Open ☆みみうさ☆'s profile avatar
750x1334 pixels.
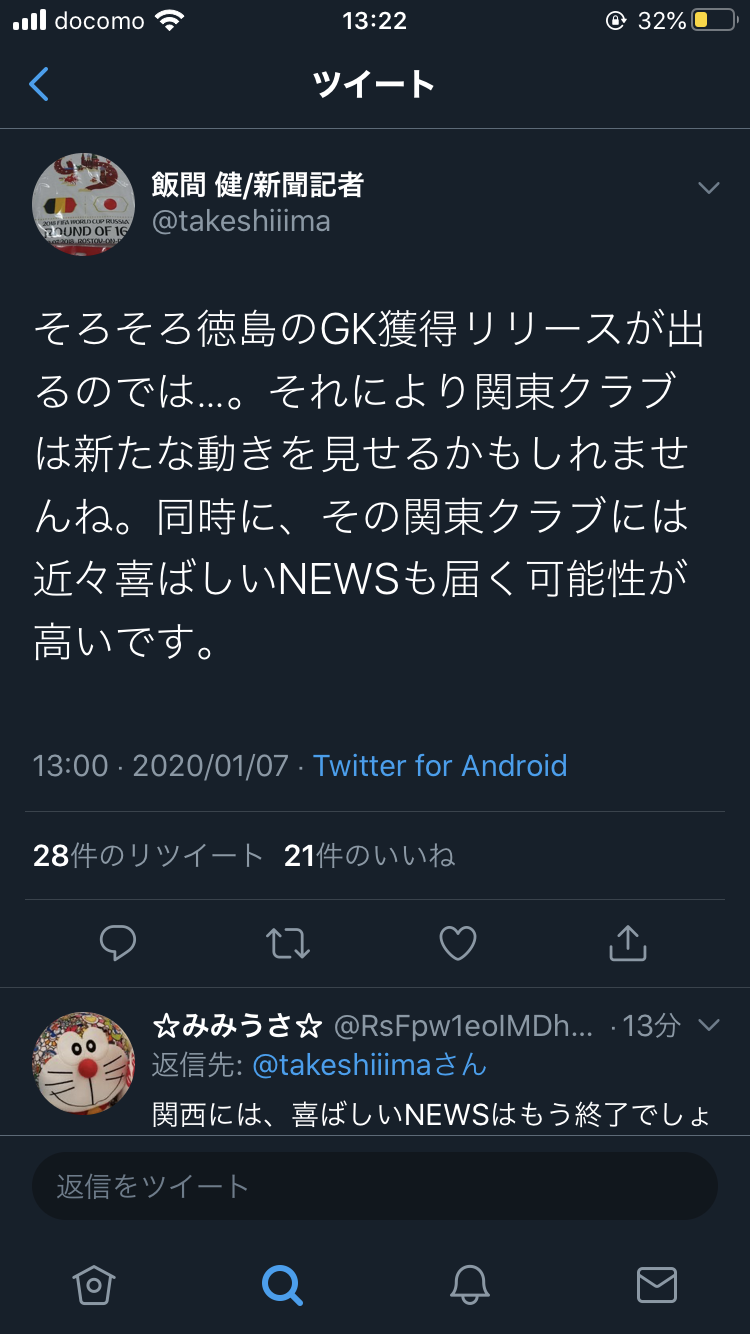84,1062
